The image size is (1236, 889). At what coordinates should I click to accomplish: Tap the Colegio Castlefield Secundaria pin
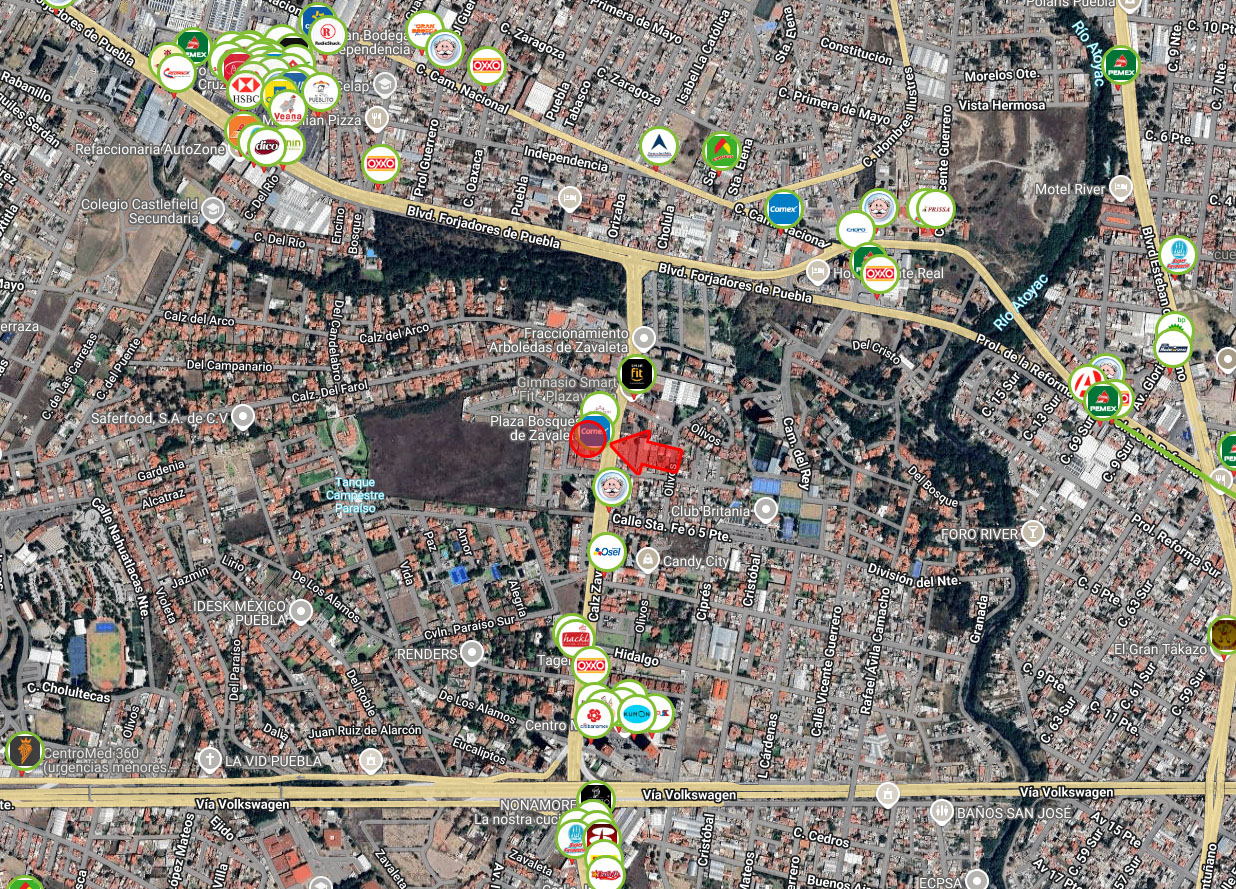[212, 208]
